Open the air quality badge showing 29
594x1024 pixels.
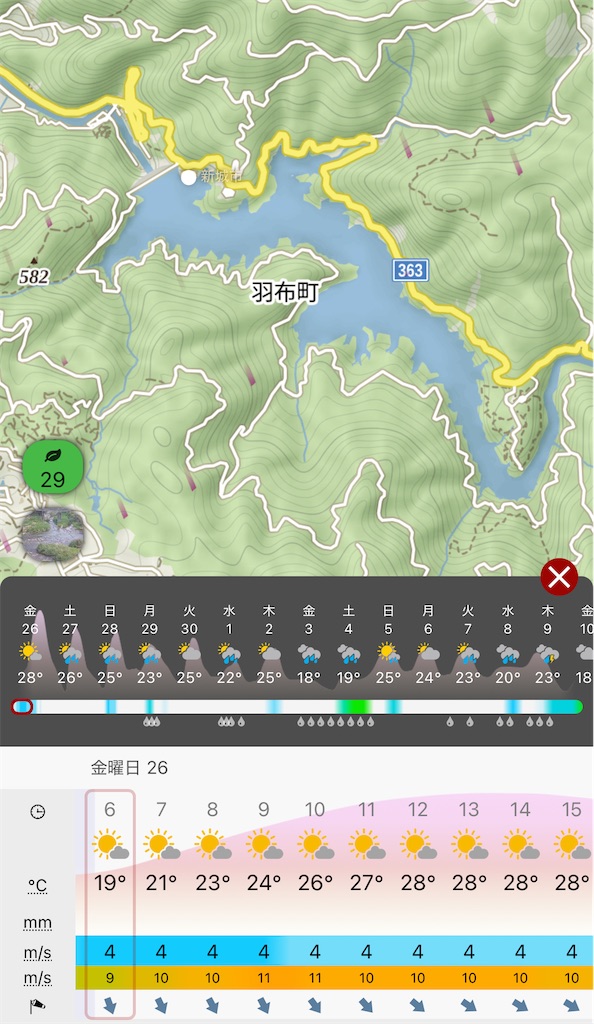pos(53,468)
